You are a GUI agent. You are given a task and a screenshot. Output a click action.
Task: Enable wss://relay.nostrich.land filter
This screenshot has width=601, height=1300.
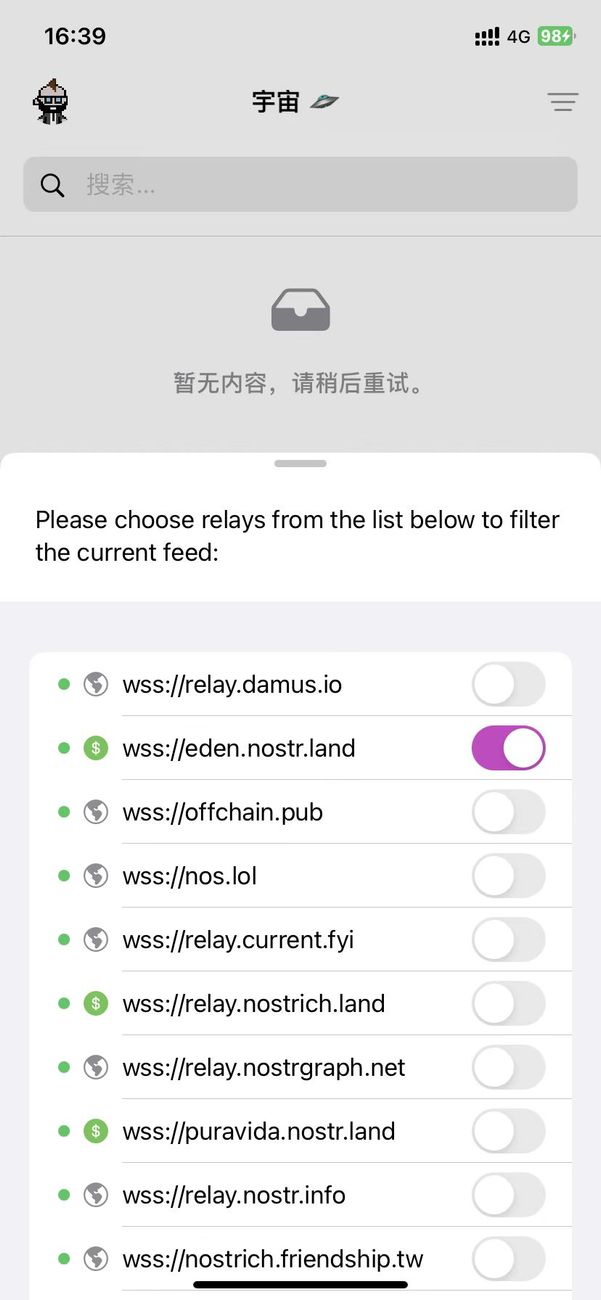pyautogui.click(x=508, y=1003)
